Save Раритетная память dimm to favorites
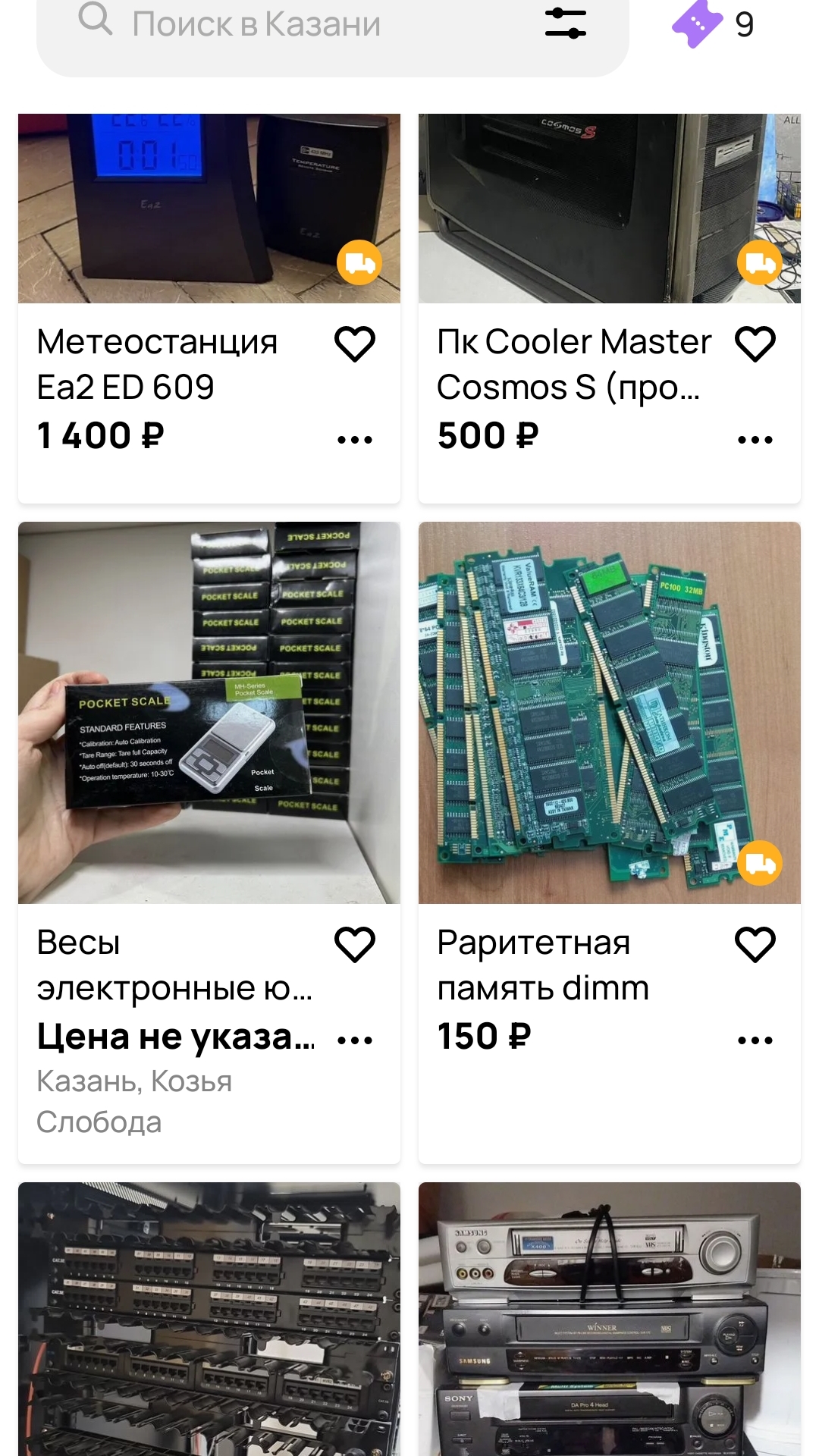 (x=755, y=944)
